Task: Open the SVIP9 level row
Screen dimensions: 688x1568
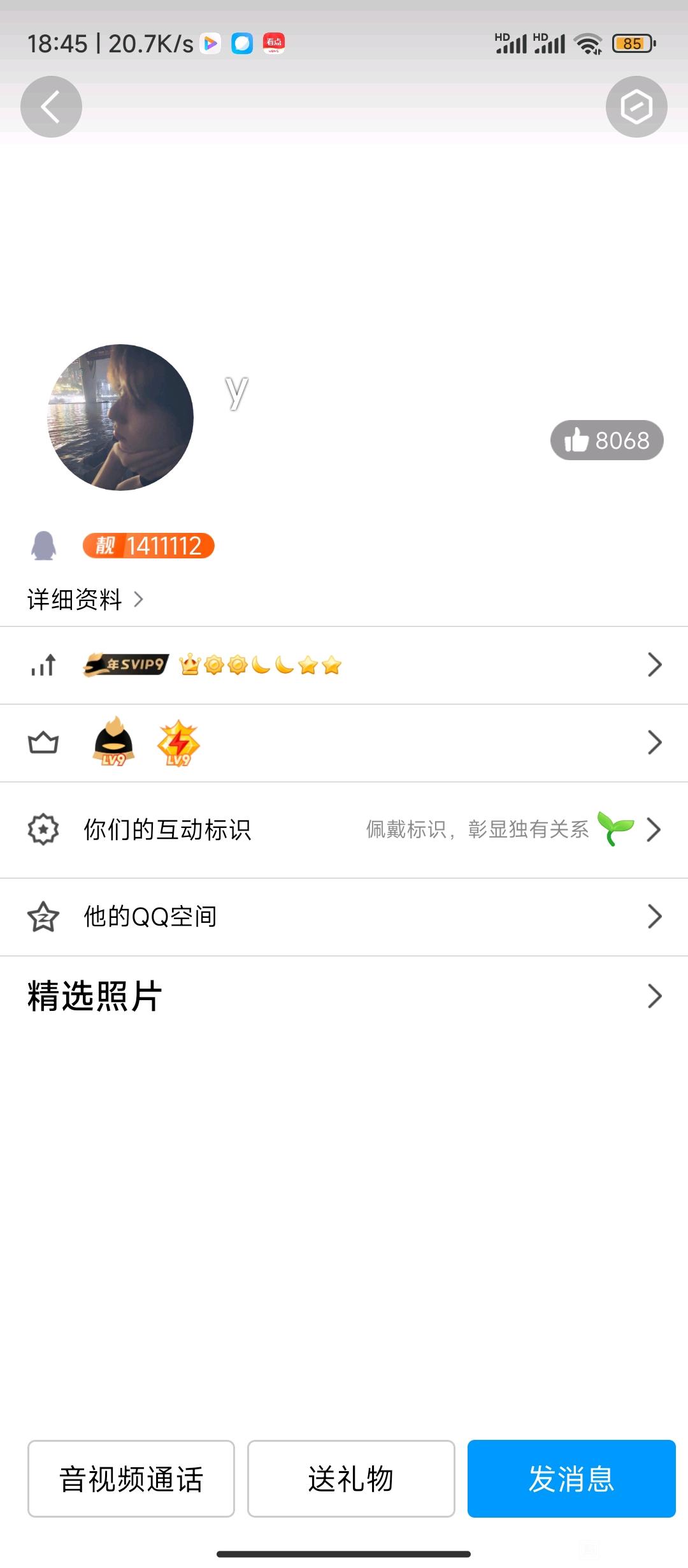Action: [x=344, y=665]
